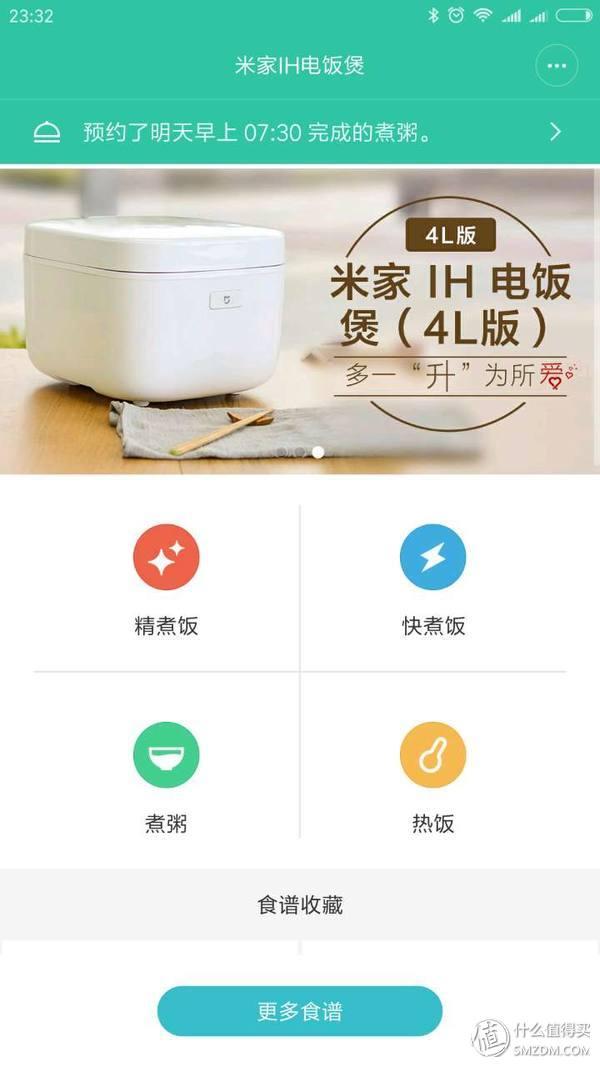Start the 精煮饭 cooking mode
The height and width of the screenshot is (1067, 600).
[x=166, y=580]
